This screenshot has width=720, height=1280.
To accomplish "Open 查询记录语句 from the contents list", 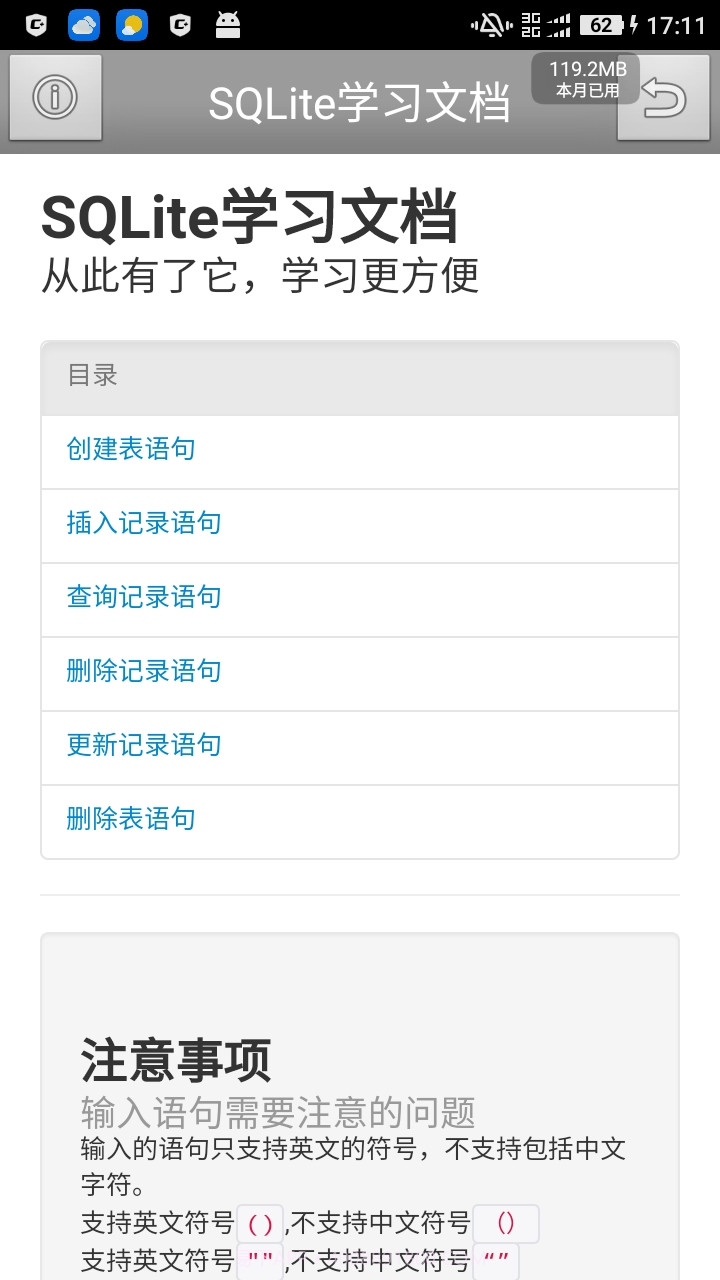I will click(x=144, y=597).
